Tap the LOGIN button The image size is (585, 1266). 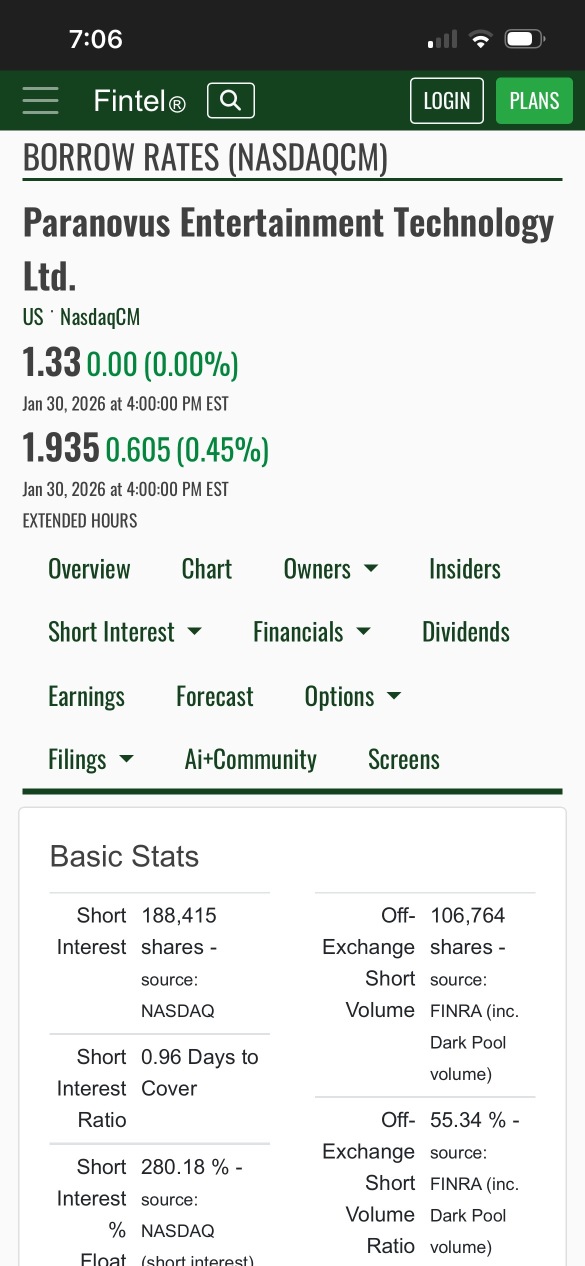(447, 101)
